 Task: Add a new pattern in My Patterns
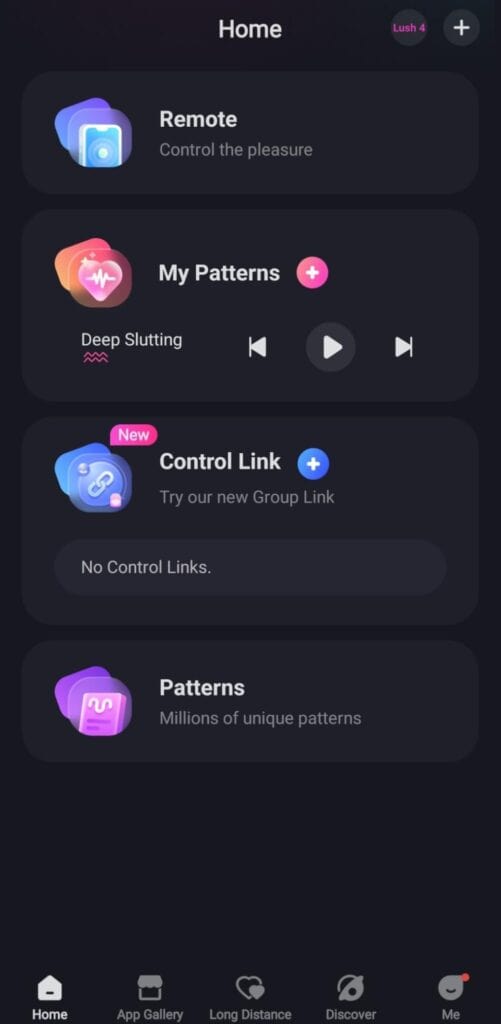point(312,273)
